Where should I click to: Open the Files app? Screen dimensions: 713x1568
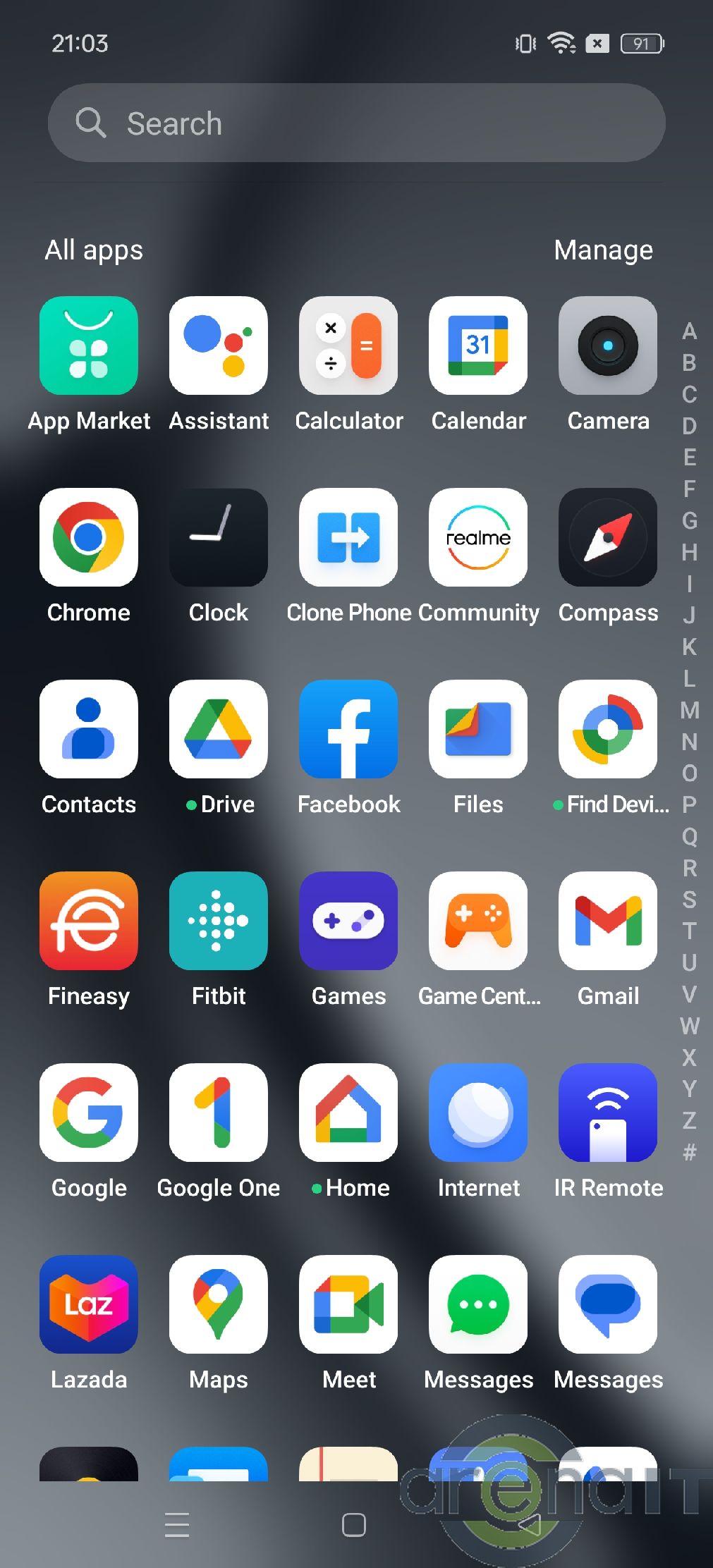point(478,730)
